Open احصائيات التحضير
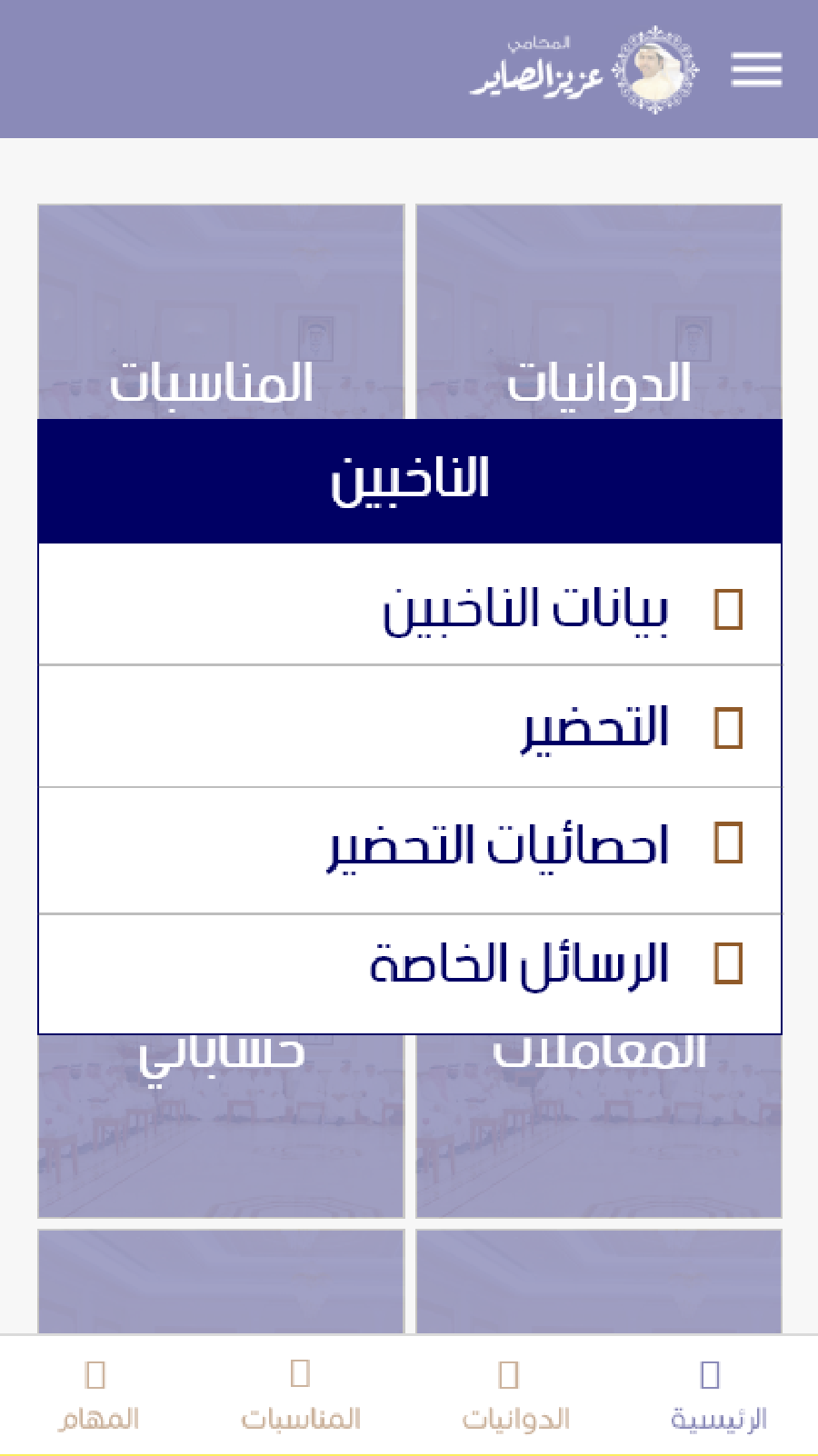The image size is (818, 1456). coord(410,851)
